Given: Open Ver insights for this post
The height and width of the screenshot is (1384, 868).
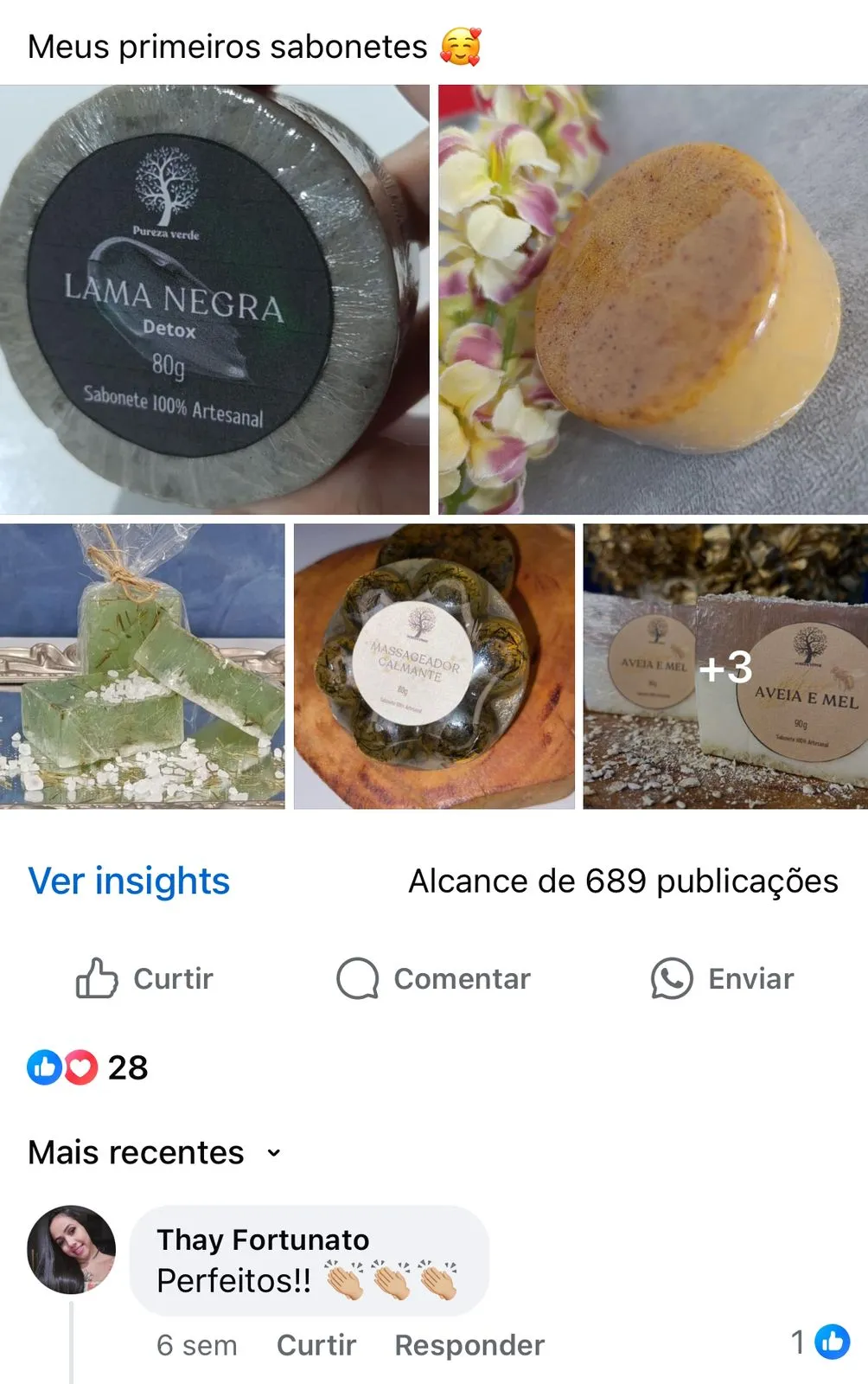Looking at the screenshot, I should [x=129, y=881].
